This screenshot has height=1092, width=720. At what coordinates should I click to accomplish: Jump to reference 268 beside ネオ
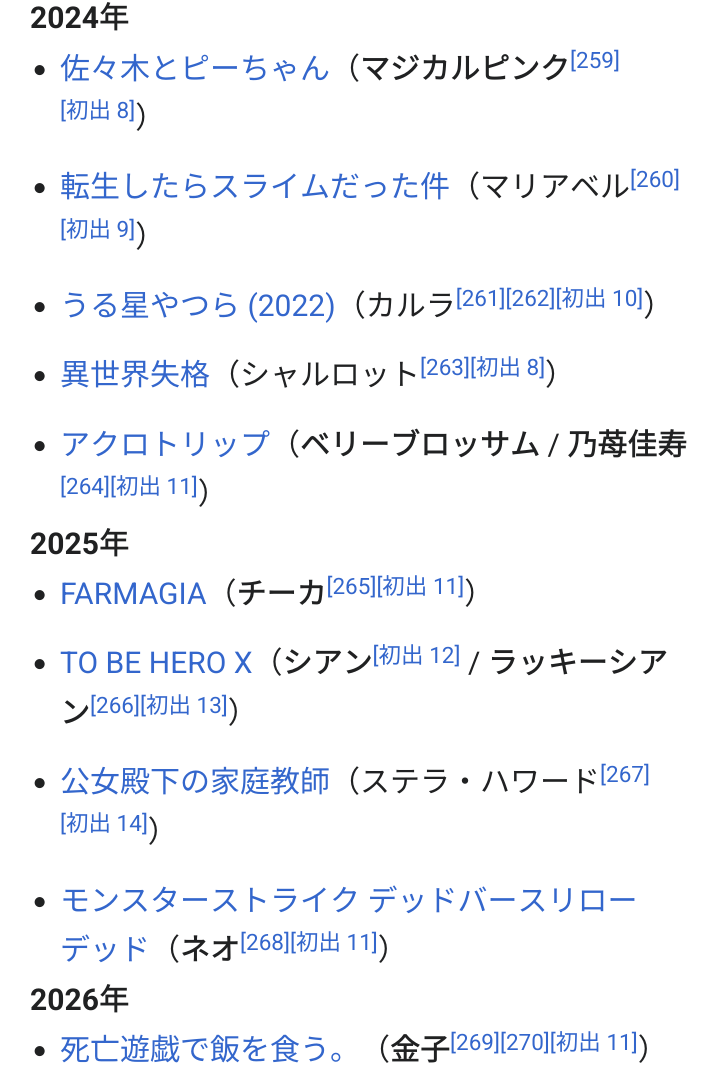[x=265, y=942]
